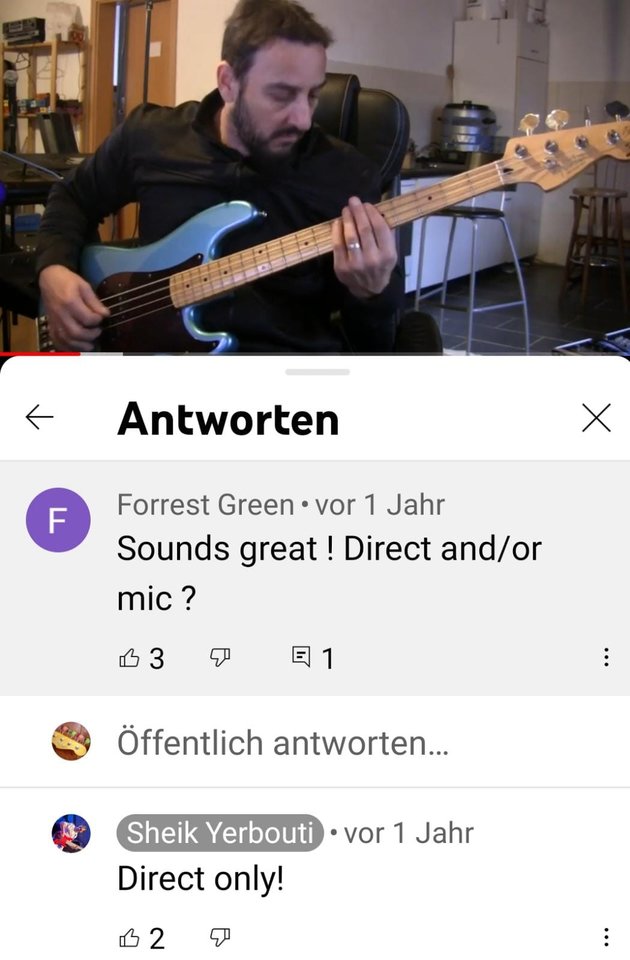Tap the Öffentlich antworten reply field
The image size is (630, 960).
[282, 743]
